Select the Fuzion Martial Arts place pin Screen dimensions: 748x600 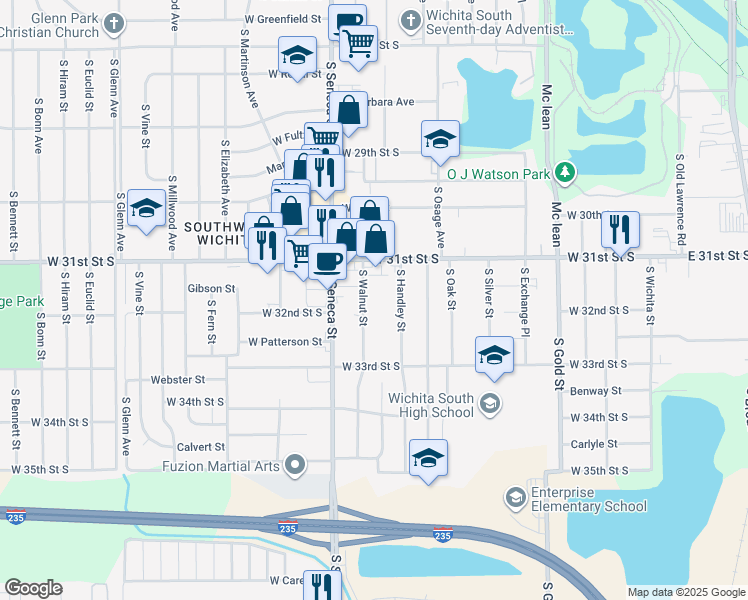(295, 465)
